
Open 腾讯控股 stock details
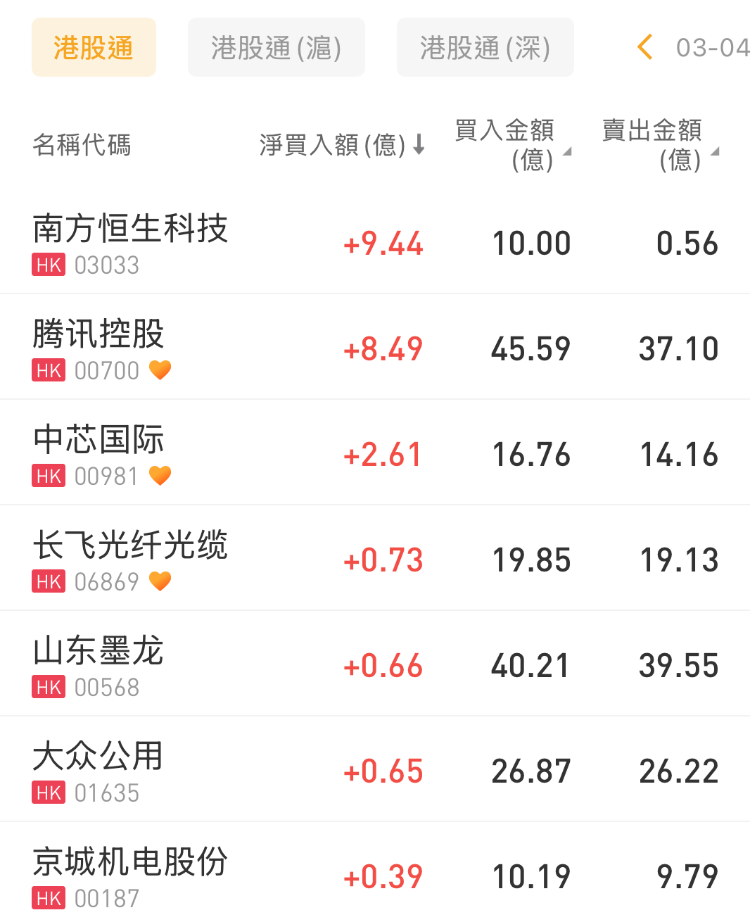98,348
